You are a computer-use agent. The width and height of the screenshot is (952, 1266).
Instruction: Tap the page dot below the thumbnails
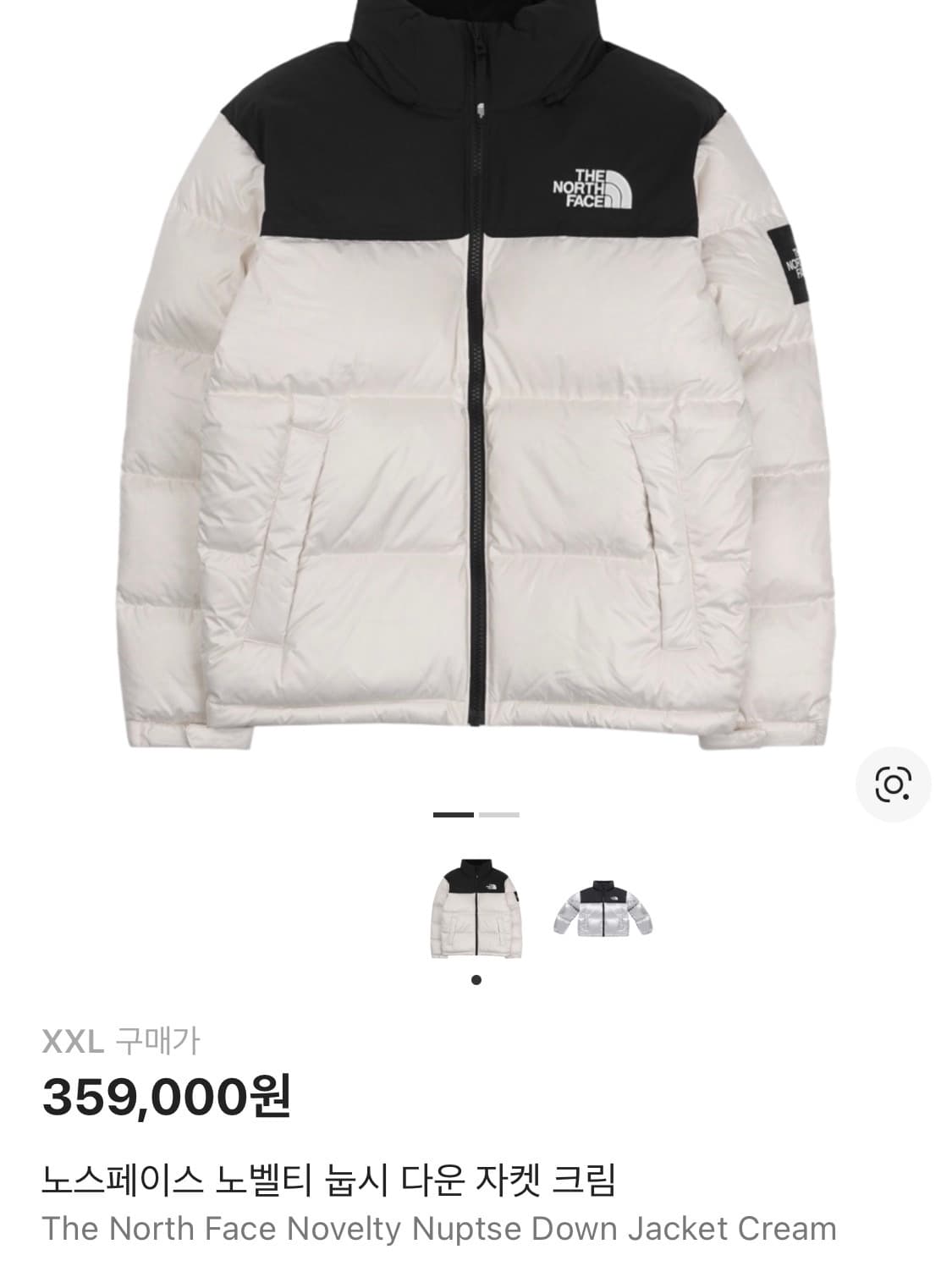476,977
